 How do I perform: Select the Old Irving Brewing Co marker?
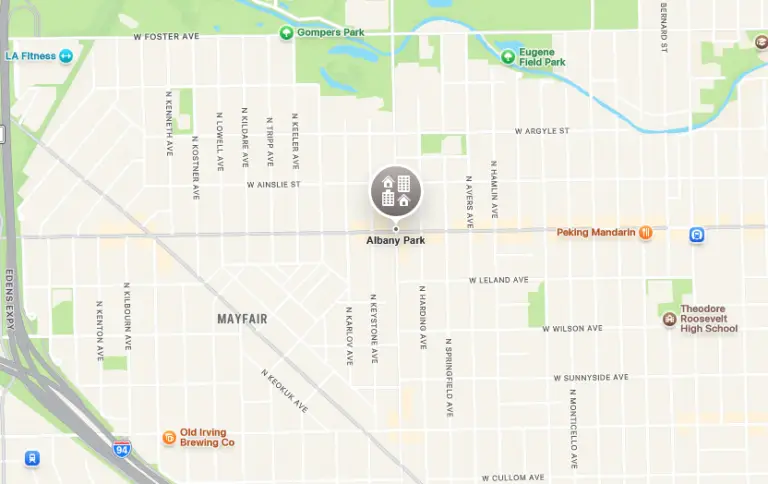tap(169, 437)
